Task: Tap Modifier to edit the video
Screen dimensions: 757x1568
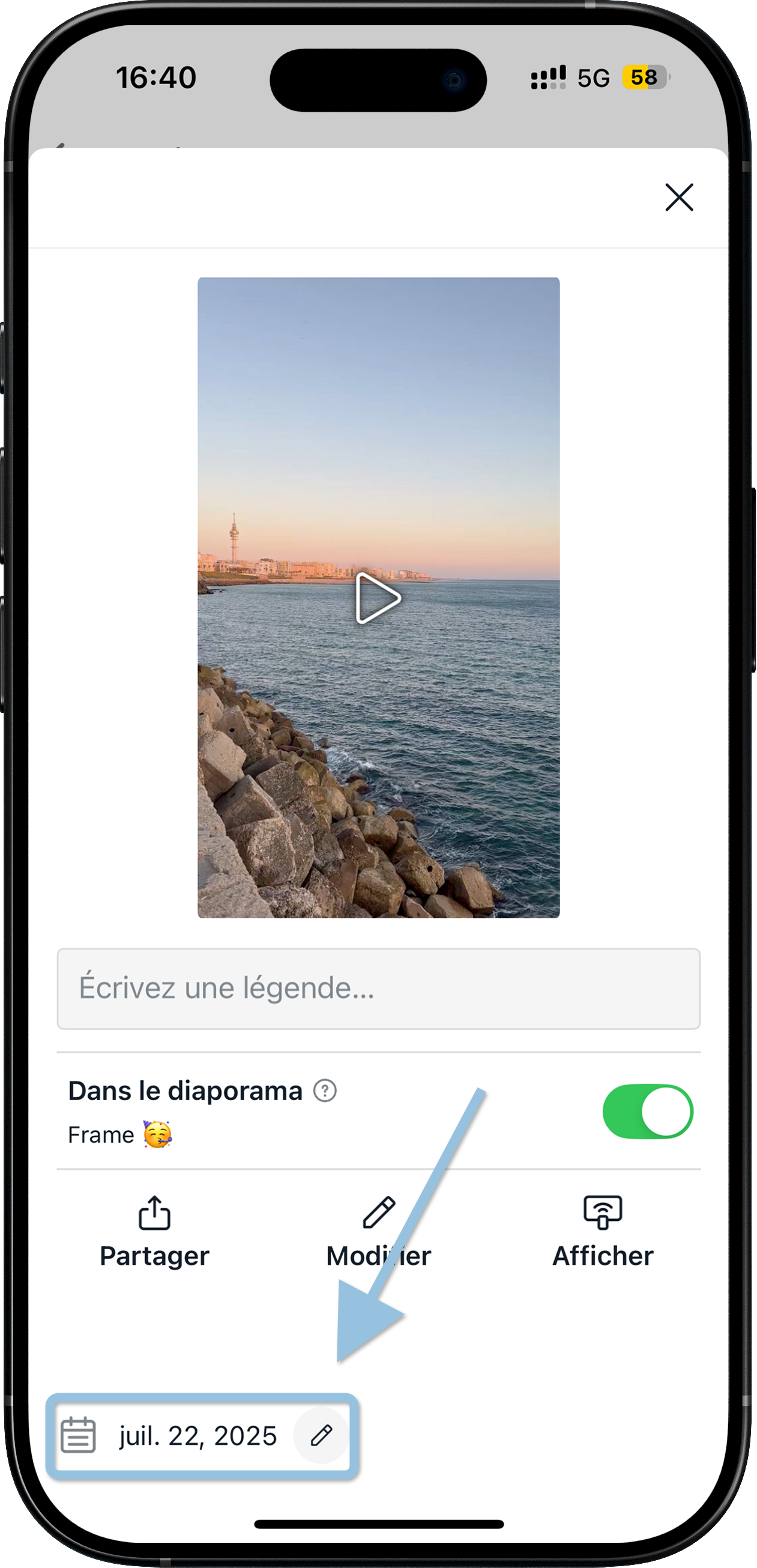Action: pyautogui.click(x=378, y=1230)
